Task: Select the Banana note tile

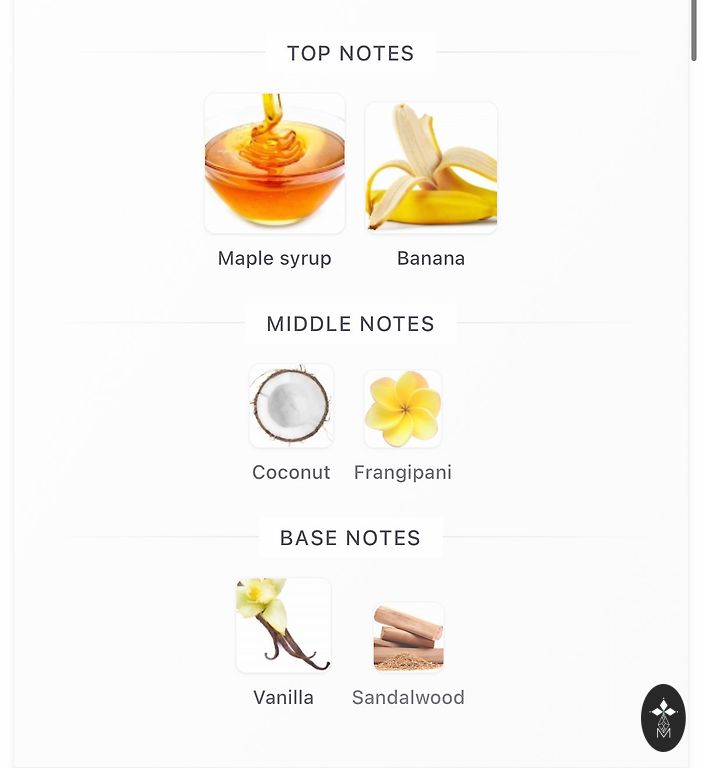Action: [431, 167]
